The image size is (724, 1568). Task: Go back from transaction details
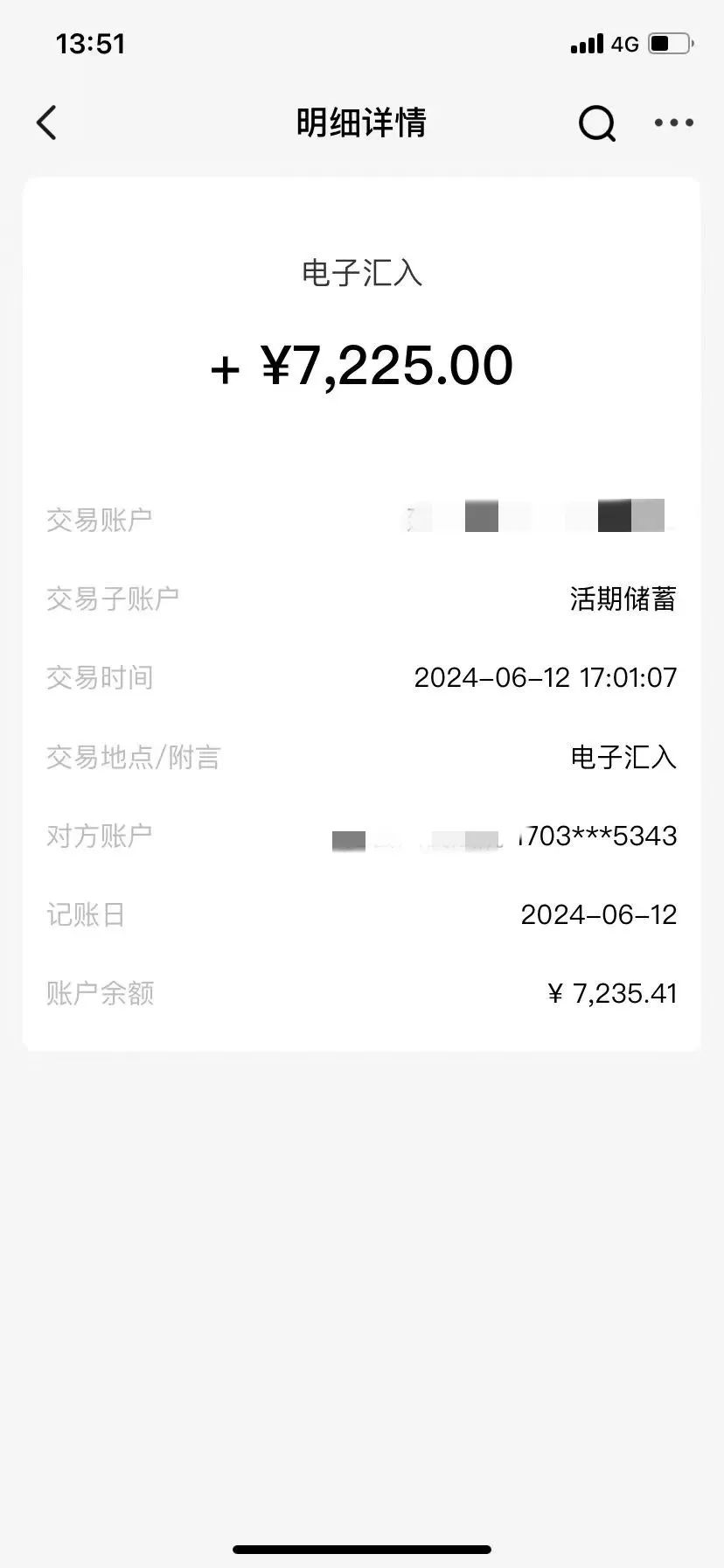tap(47, 122)
